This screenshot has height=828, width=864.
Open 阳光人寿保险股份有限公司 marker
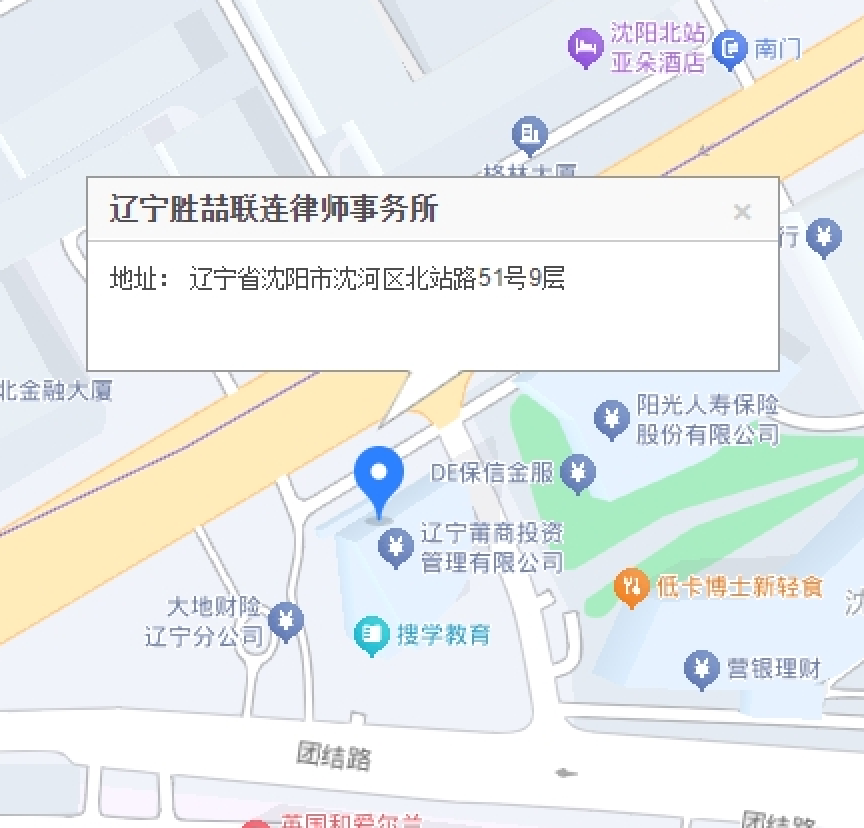611,418
